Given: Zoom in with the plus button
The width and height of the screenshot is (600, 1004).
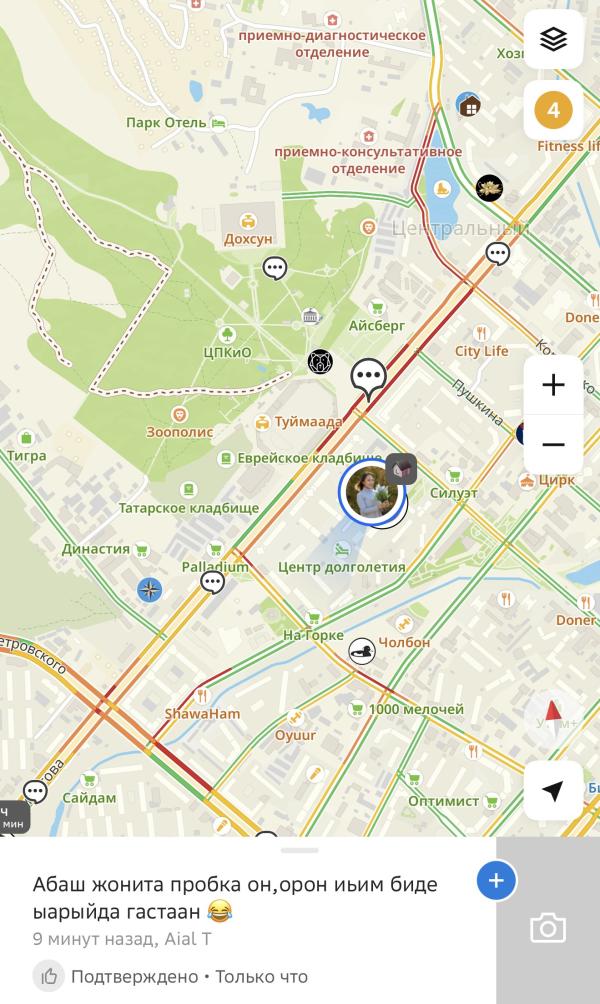Looking at the screenshot, I should click(553, 385).
